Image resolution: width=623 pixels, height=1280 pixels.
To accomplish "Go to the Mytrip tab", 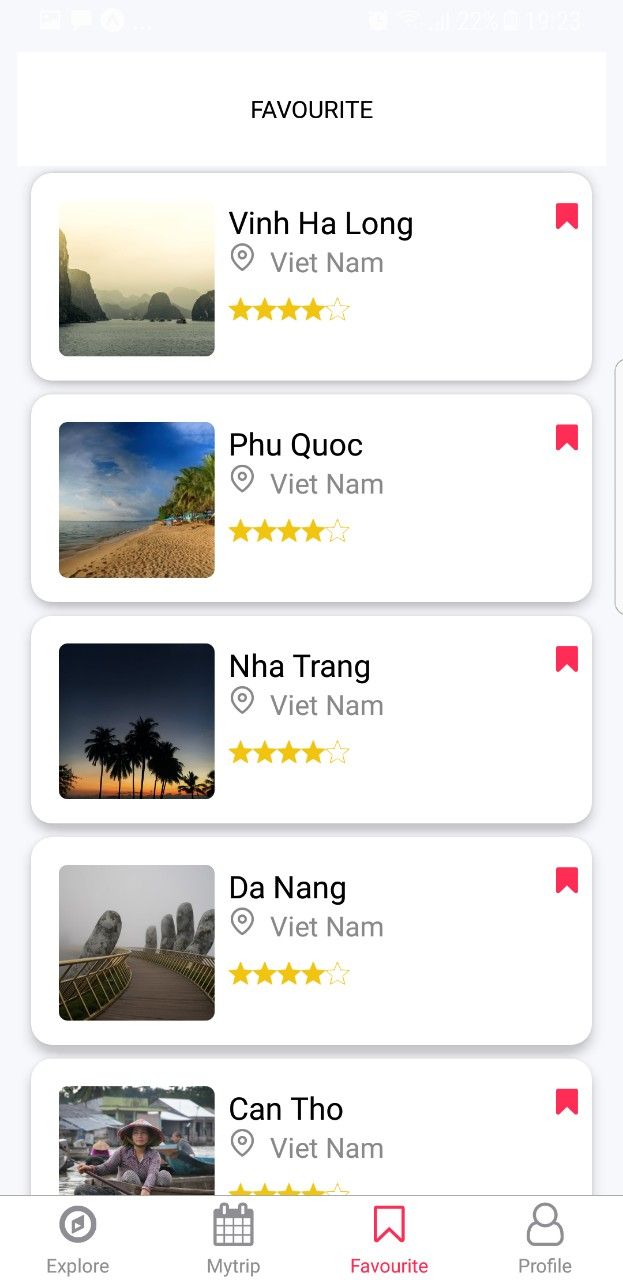I will [233, 1239].
